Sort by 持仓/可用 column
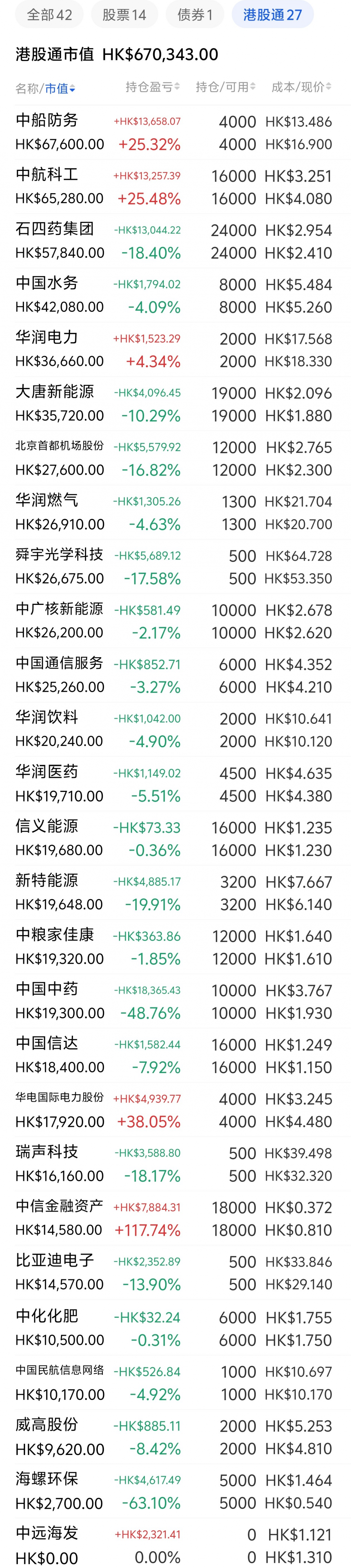Screen dimensions: 351x1568 (226, 87)
